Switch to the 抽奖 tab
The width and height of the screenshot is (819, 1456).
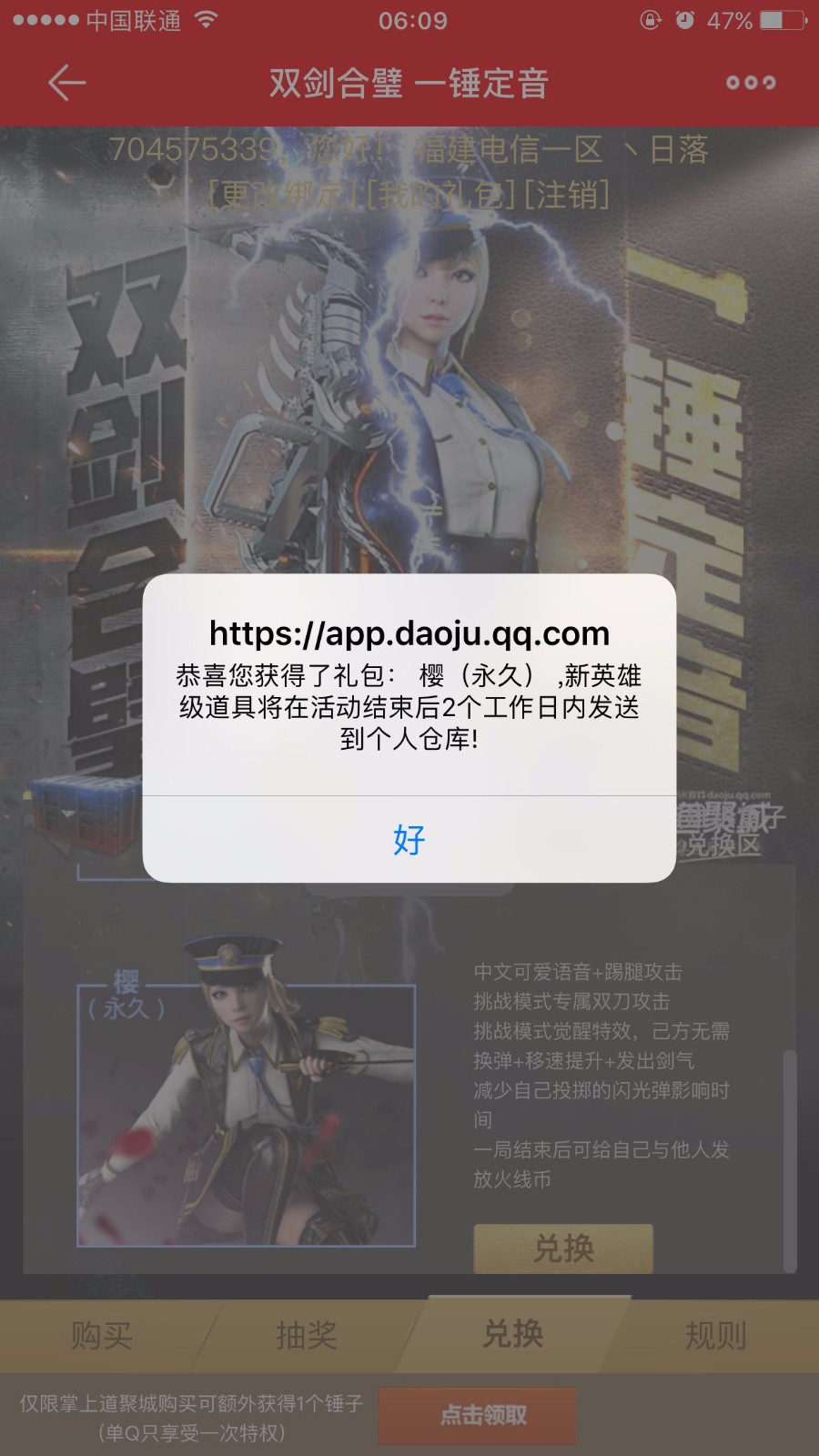click(x=307, y=1335)
